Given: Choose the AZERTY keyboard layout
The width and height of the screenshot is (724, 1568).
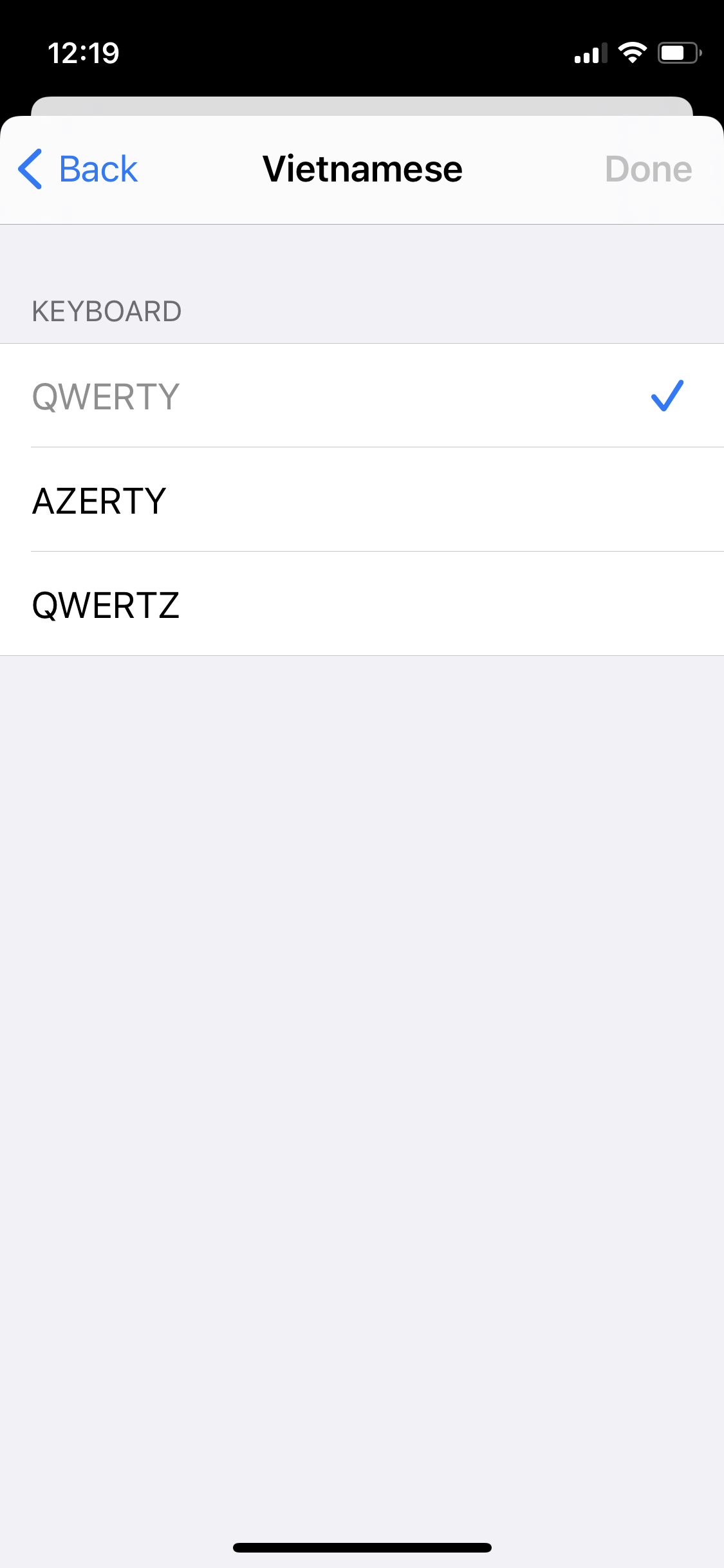Looking at the screenshot, I should point(362,499).
